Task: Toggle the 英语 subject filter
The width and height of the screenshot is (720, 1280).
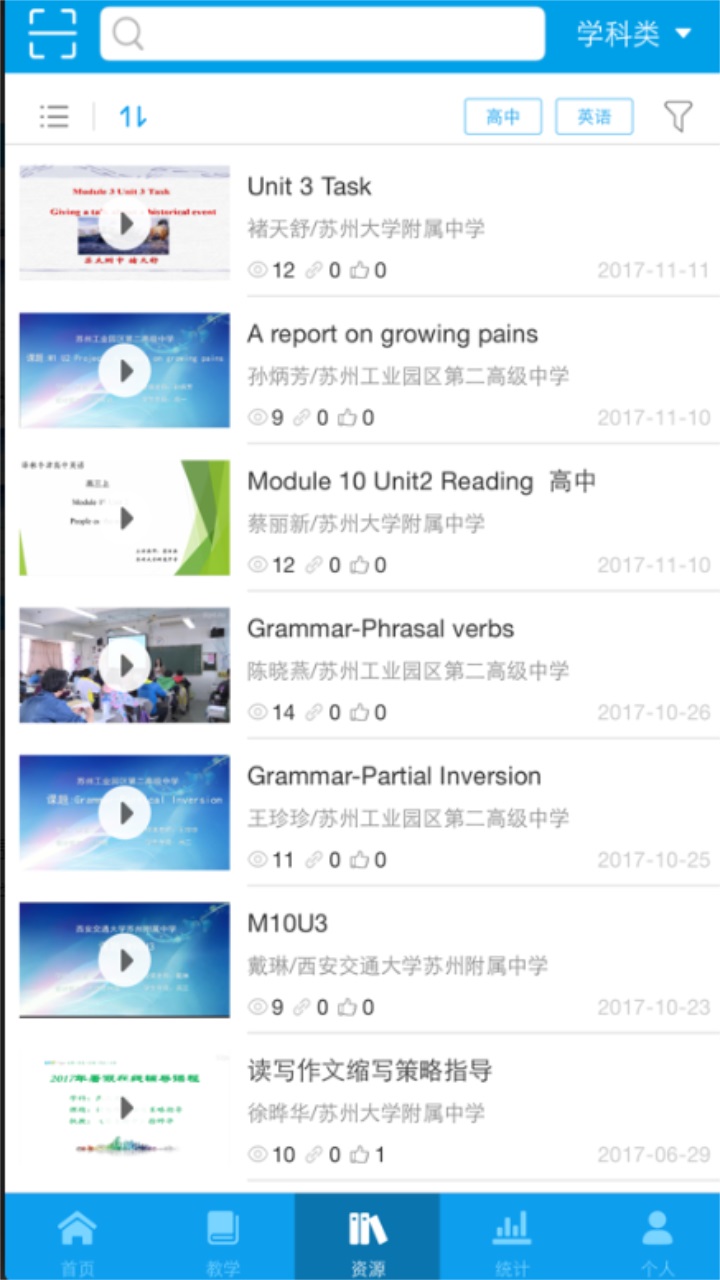Action: 593,116
